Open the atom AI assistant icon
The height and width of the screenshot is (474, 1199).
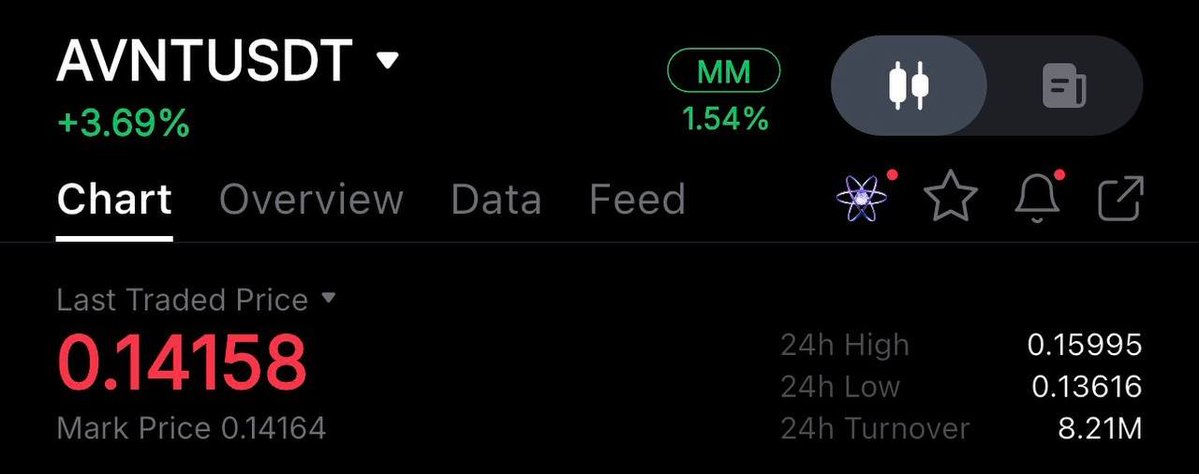pyautogui.click(x=860, y=198)
